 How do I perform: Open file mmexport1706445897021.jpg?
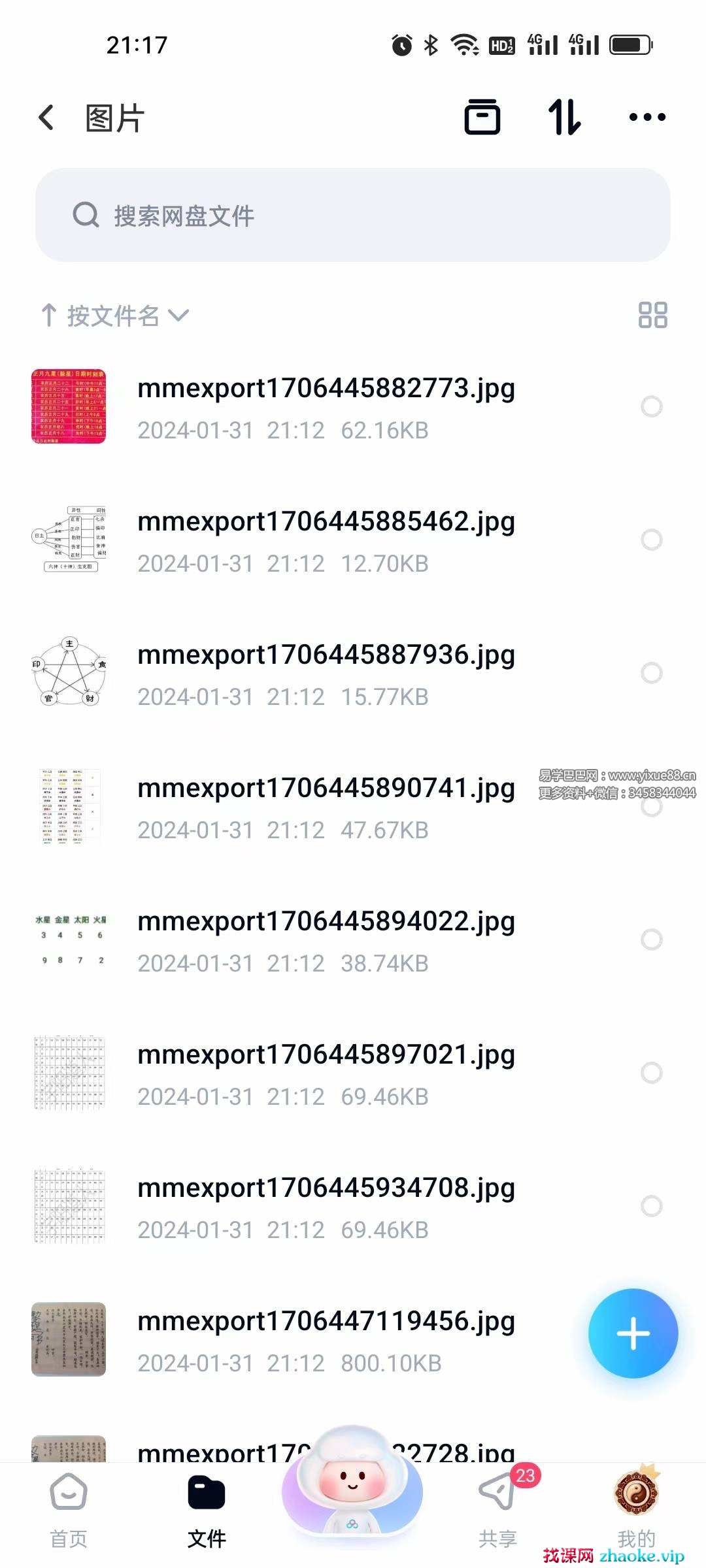pyautogui.click(x=326, y=1073)
